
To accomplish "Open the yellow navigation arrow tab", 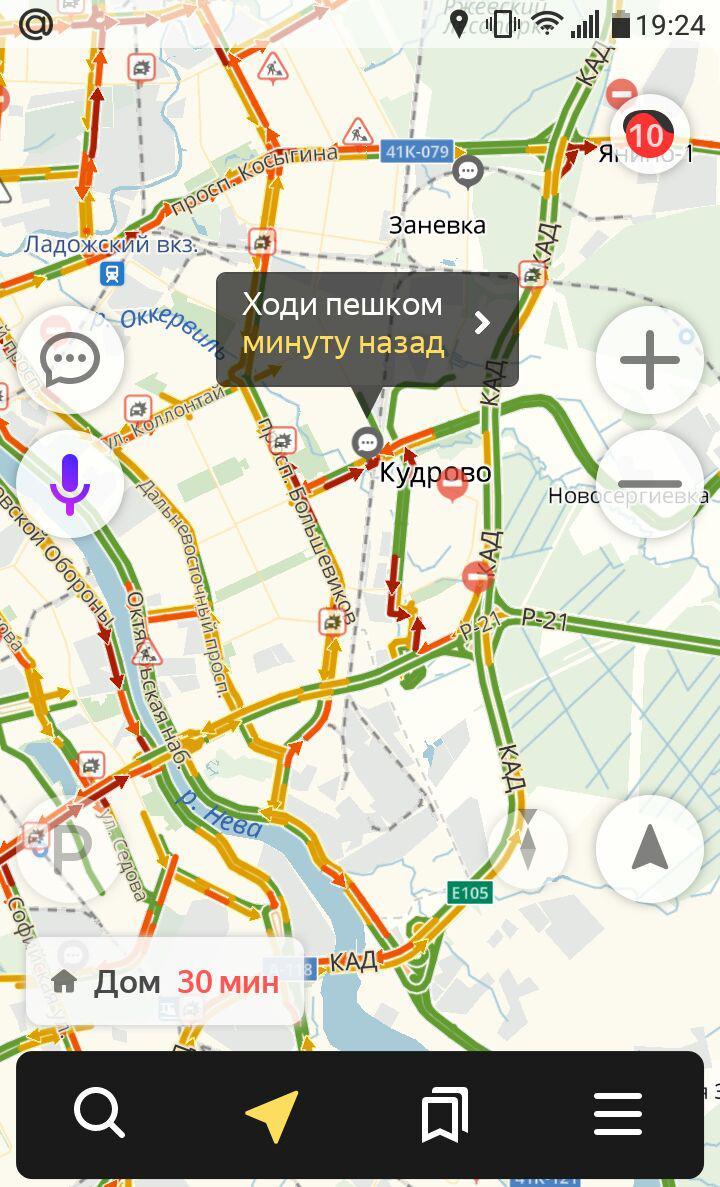I will [x=272, y=1114].
